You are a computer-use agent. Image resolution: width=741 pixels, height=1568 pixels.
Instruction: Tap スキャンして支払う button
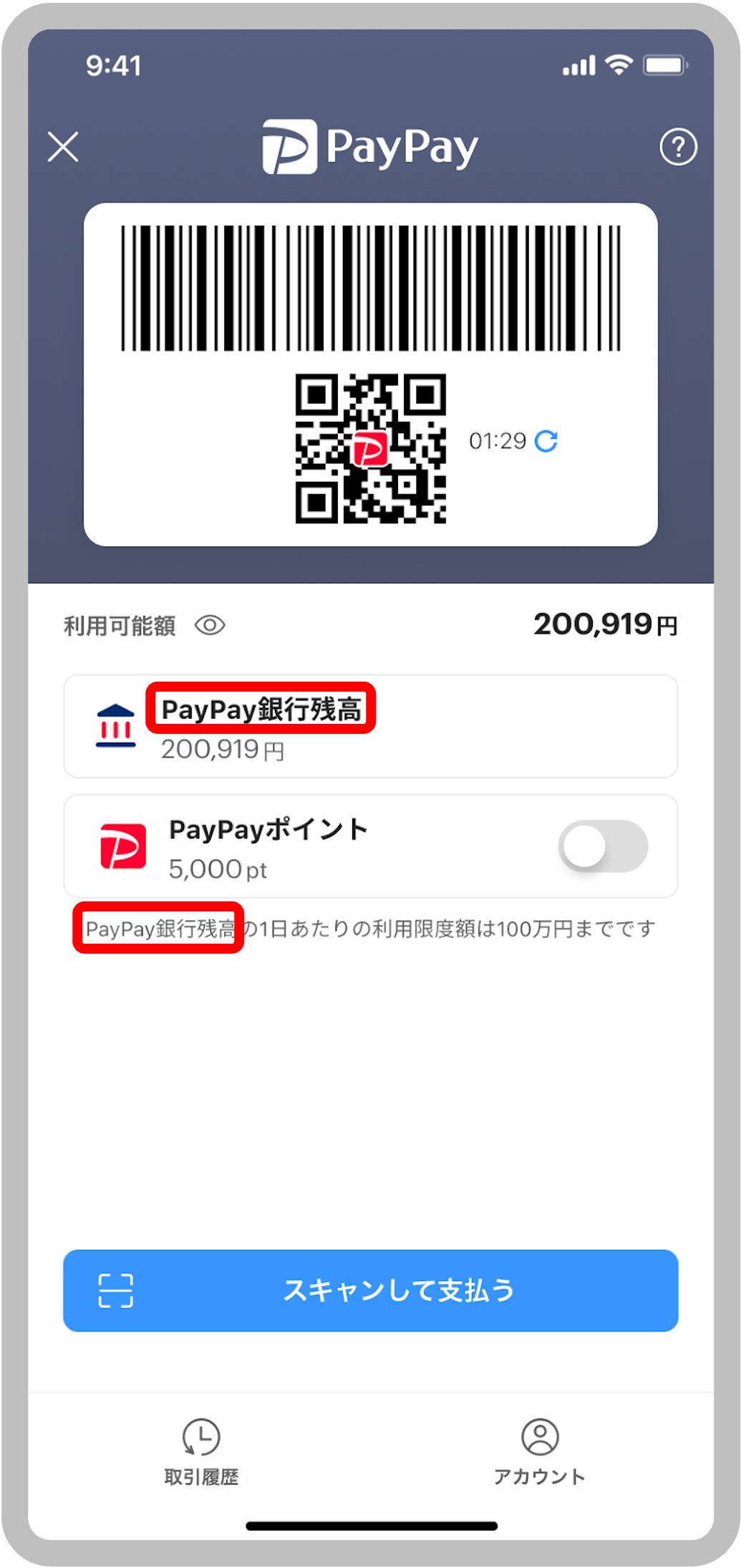tap(370, 1290)
